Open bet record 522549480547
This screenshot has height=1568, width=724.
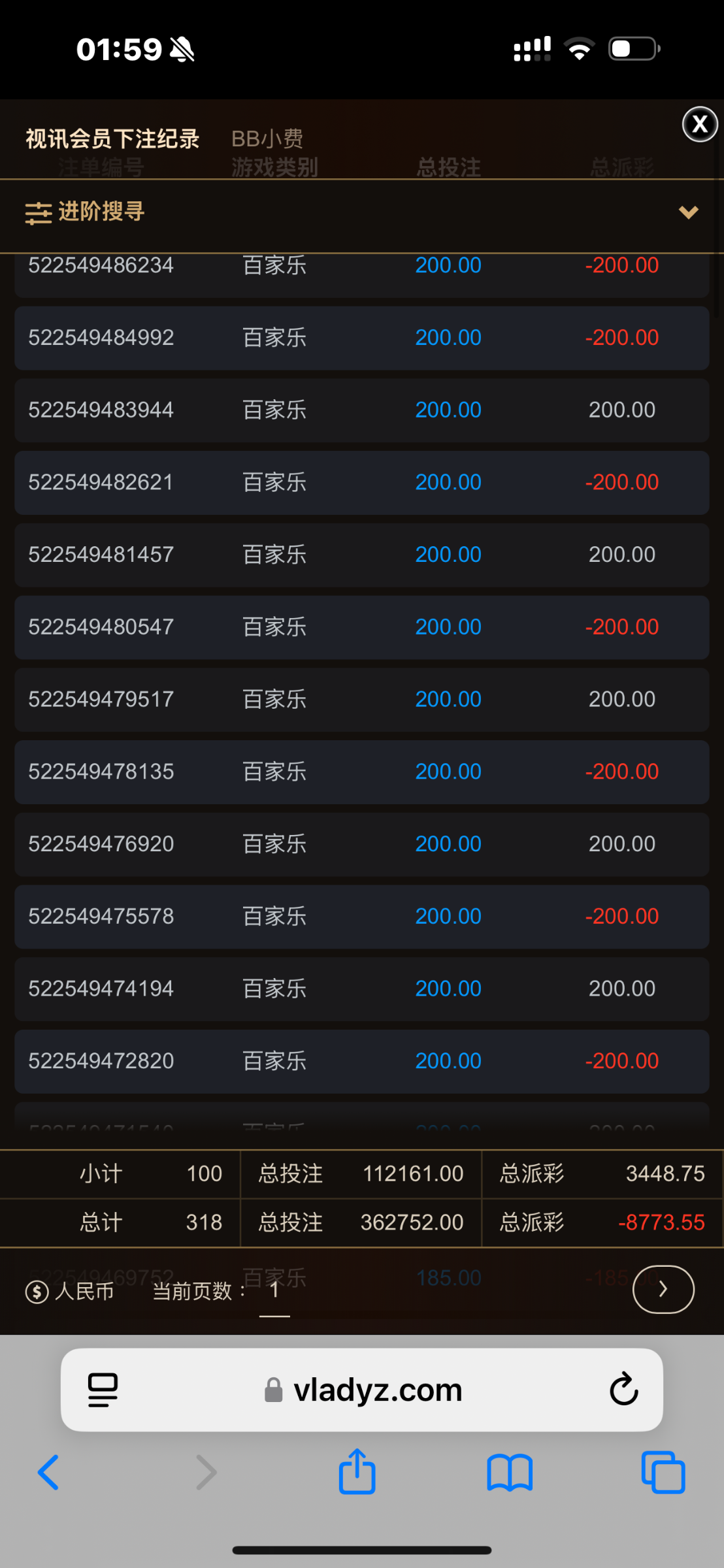[x=361, y=627]
